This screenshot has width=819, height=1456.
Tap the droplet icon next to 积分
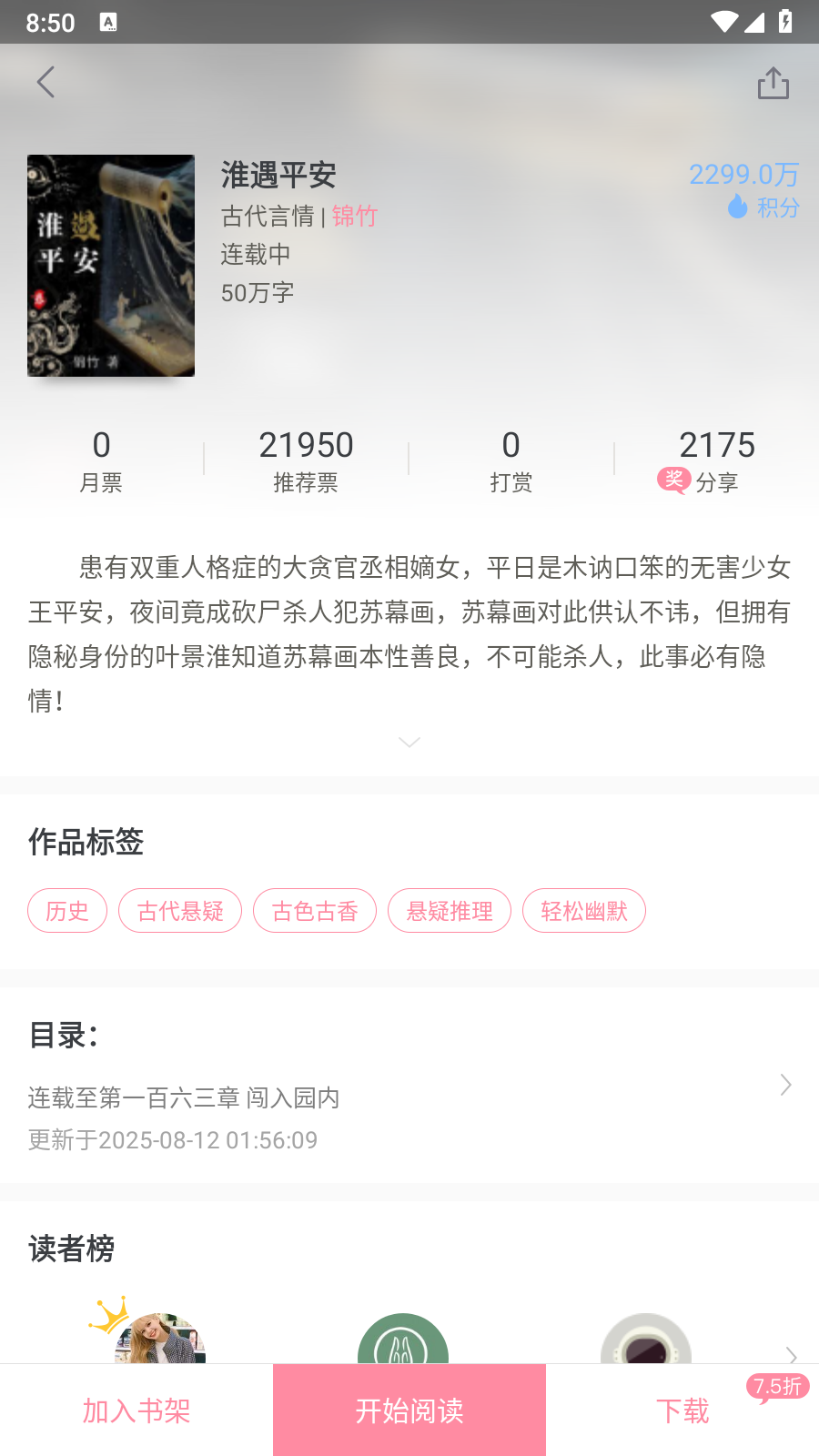737,208
